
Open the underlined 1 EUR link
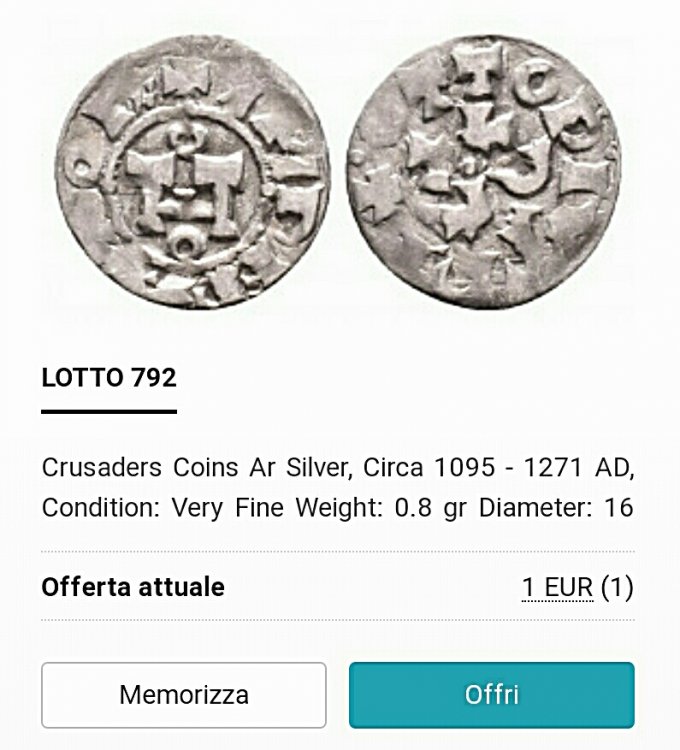(558, 587)
